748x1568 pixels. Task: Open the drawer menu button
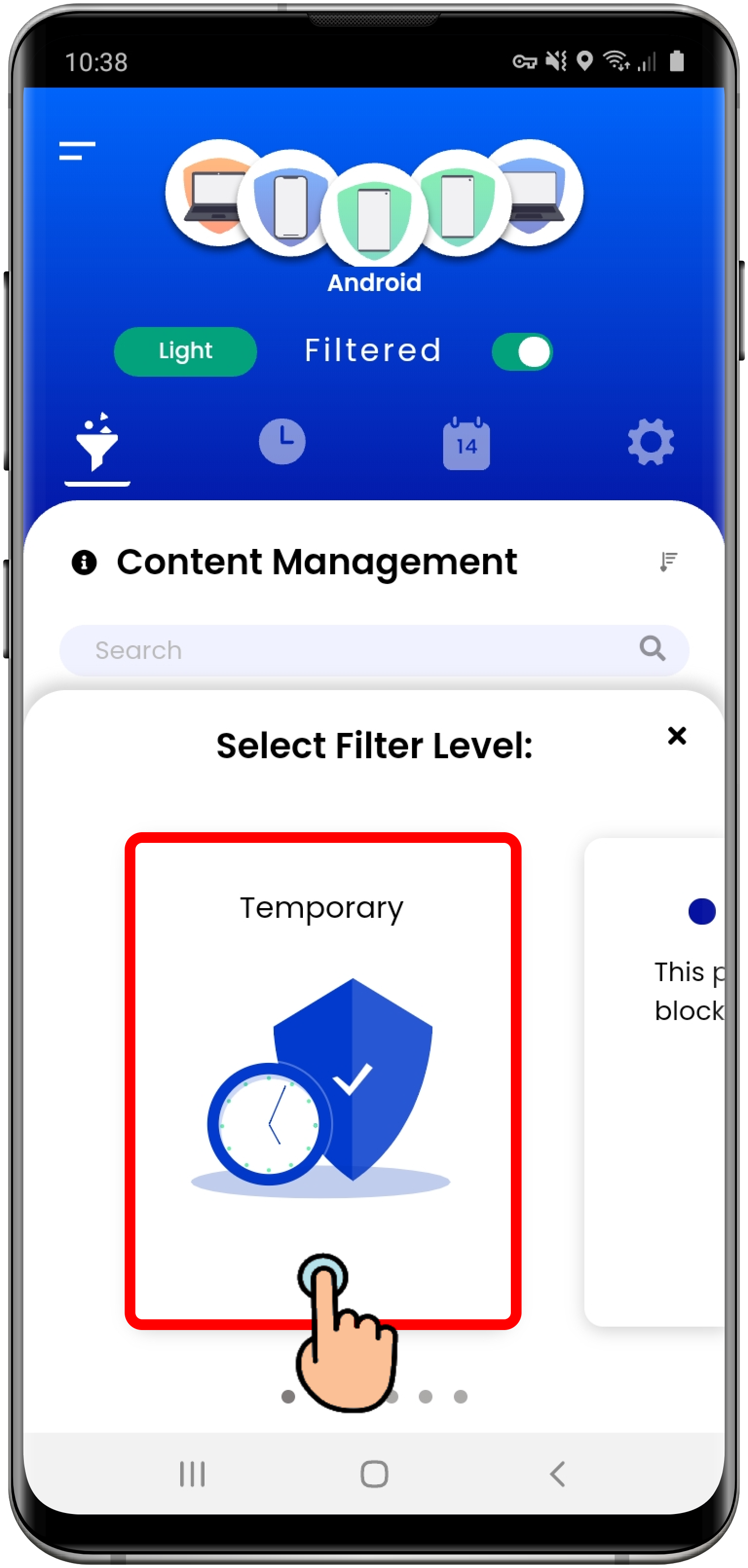[x=77, y=150]
